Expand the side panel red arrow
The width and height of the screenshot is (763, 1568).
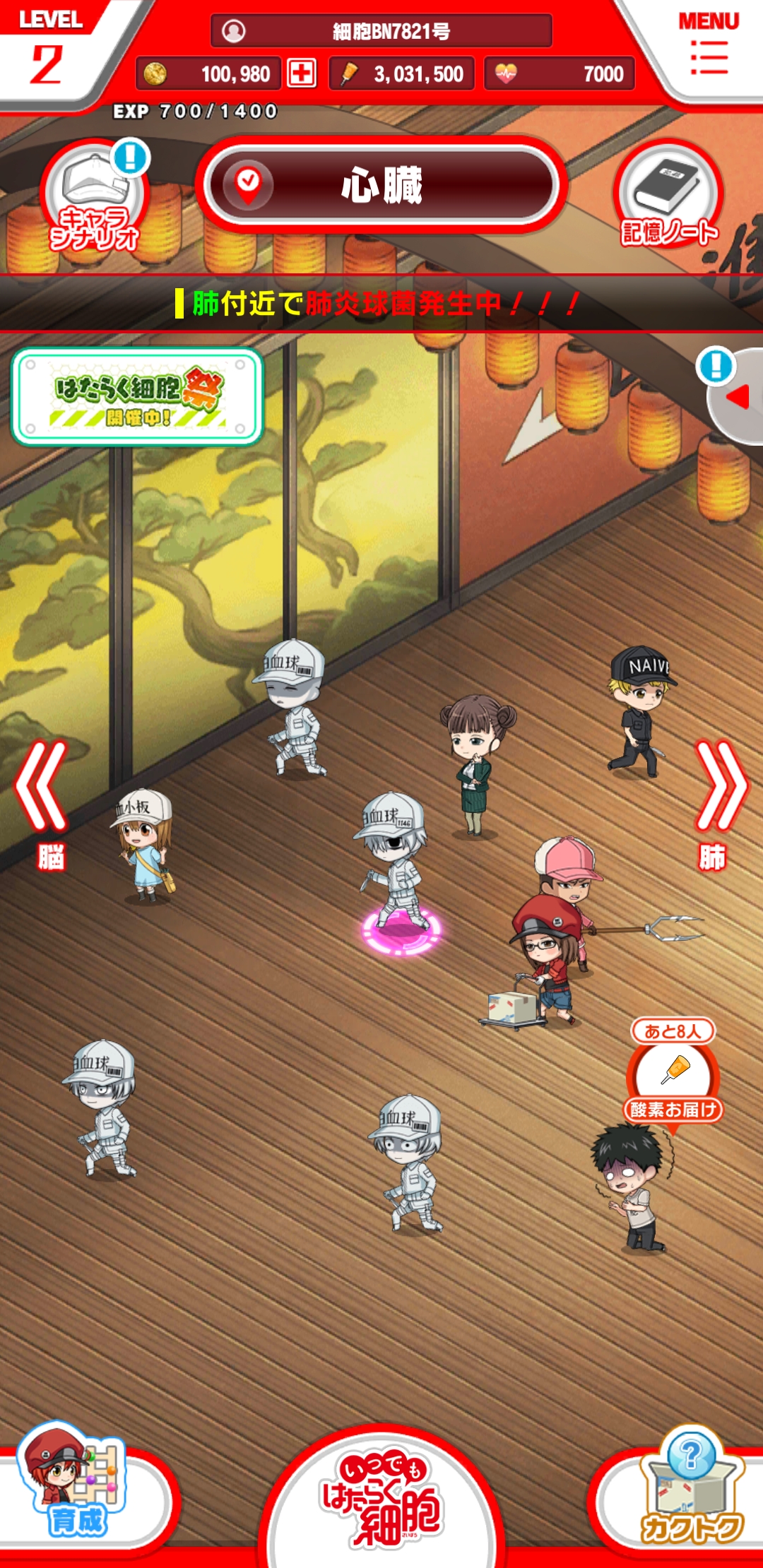pos(735,396)
